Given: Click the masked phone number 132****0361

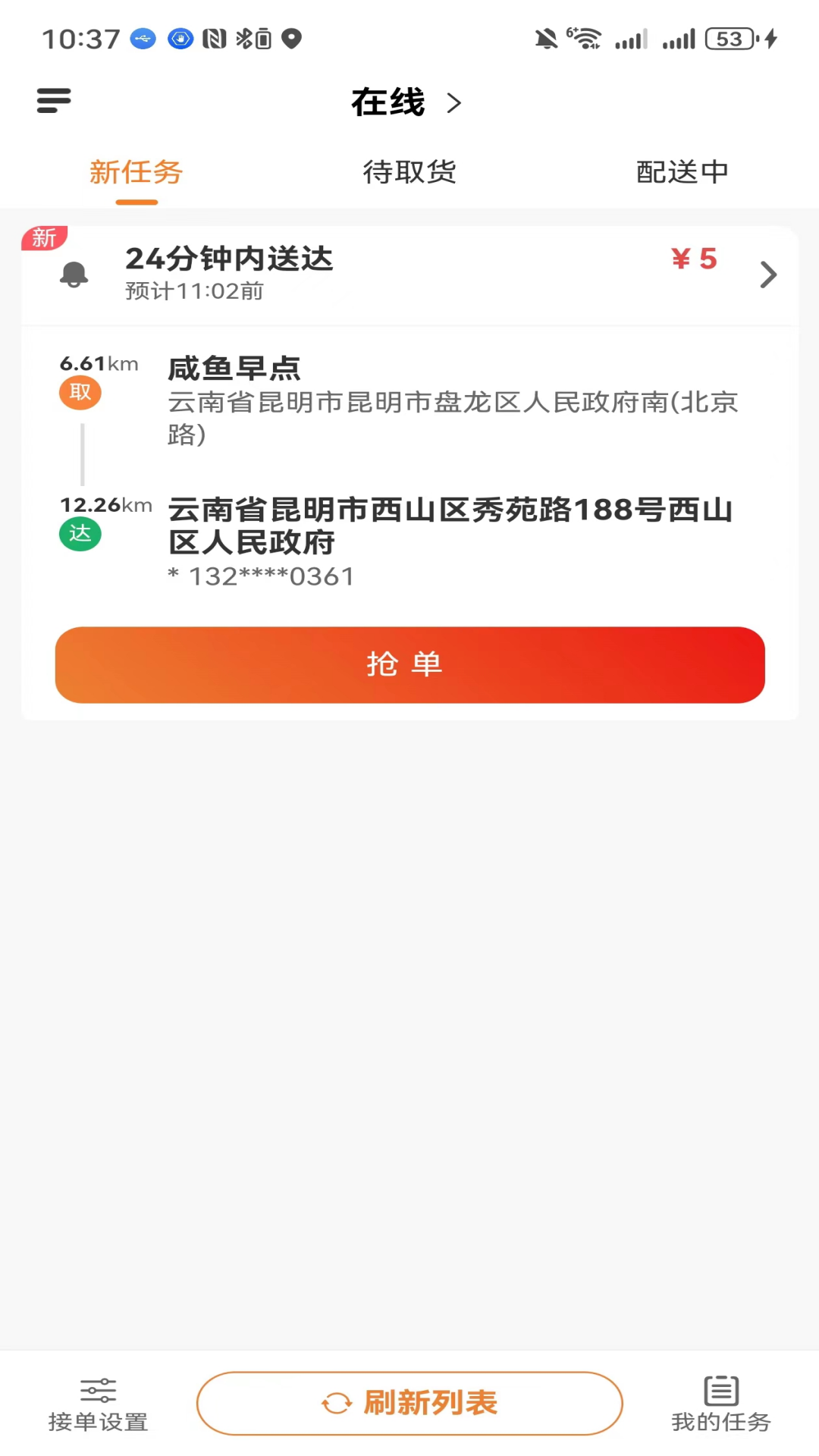Looking at the screenshot, I should [261, 576].
